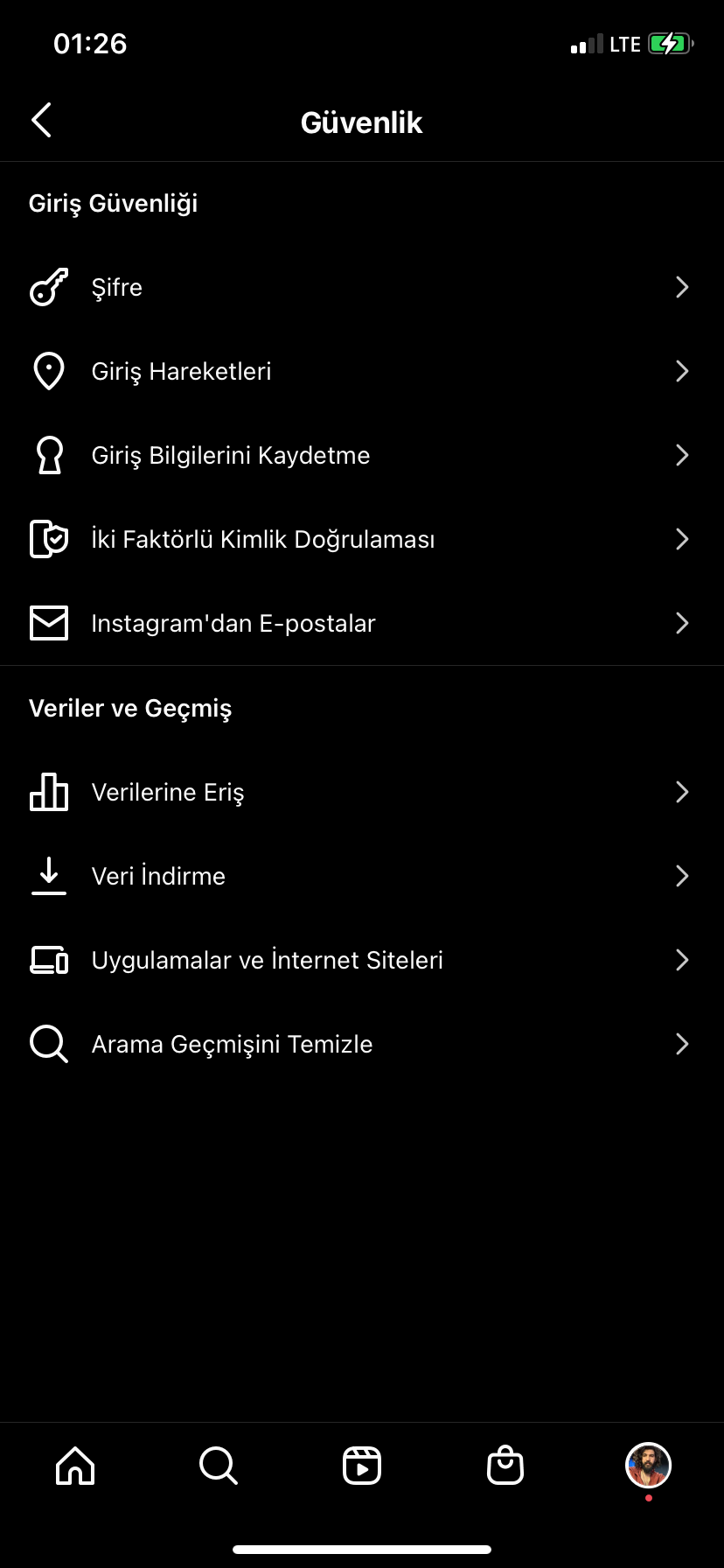Switch to the Search tab
Viewport: 724px width, 1568px height.
tap(219, 1465)
